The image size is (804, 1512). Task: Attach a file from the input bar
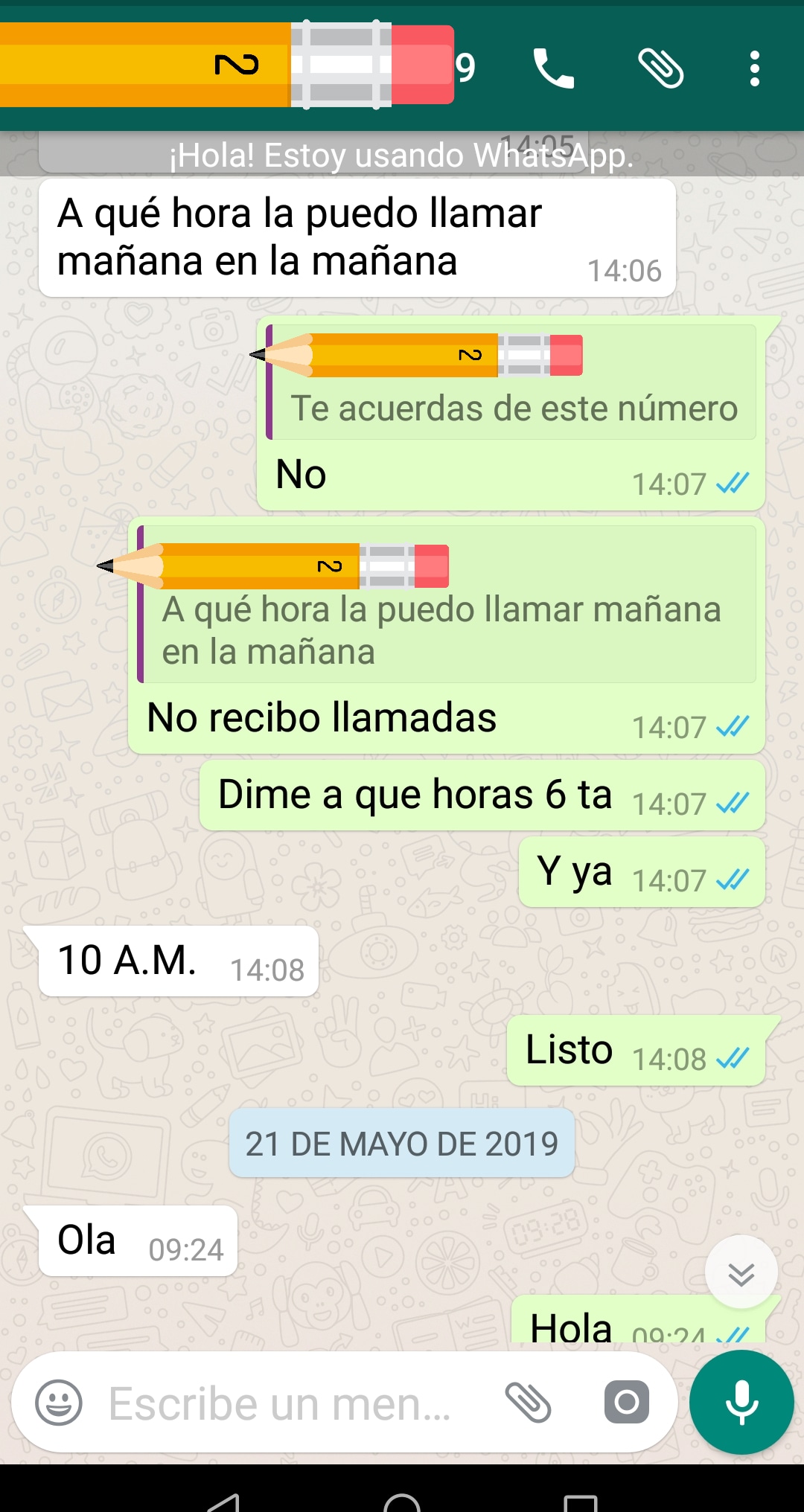pyautogui.click(x=528, y=1403)
